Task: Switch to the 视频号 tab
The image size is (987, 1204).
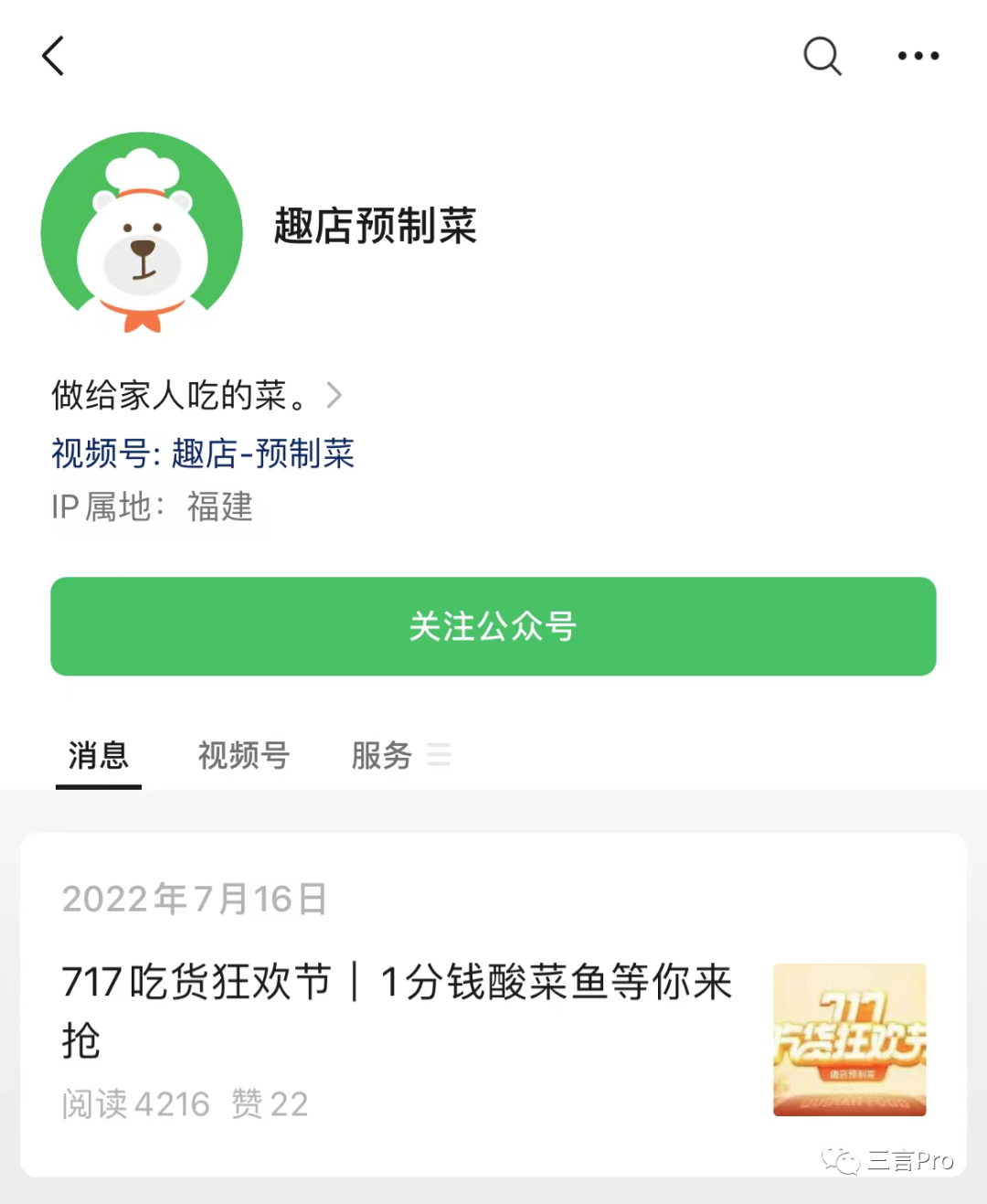Action: coord(243,756)
